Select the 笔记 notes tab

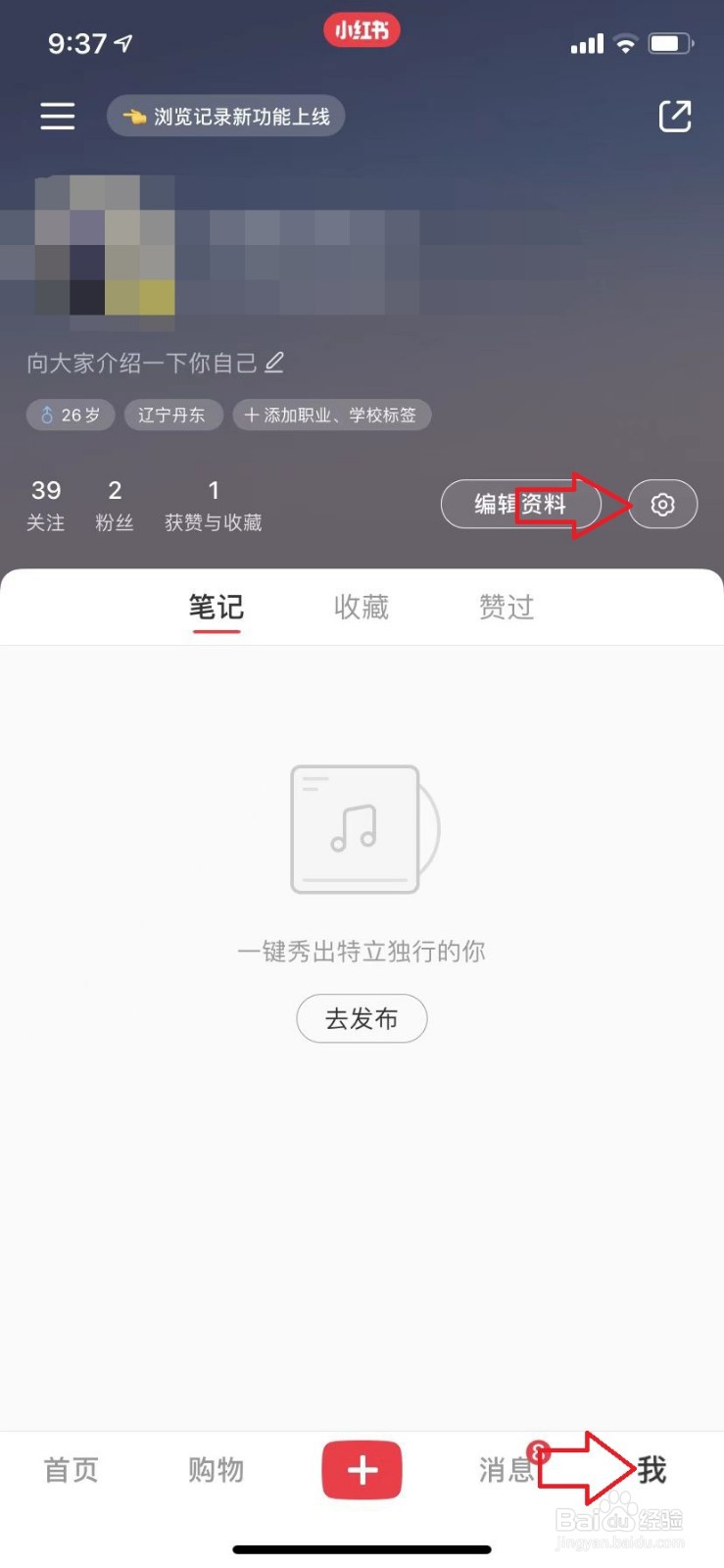click(216, 607)
